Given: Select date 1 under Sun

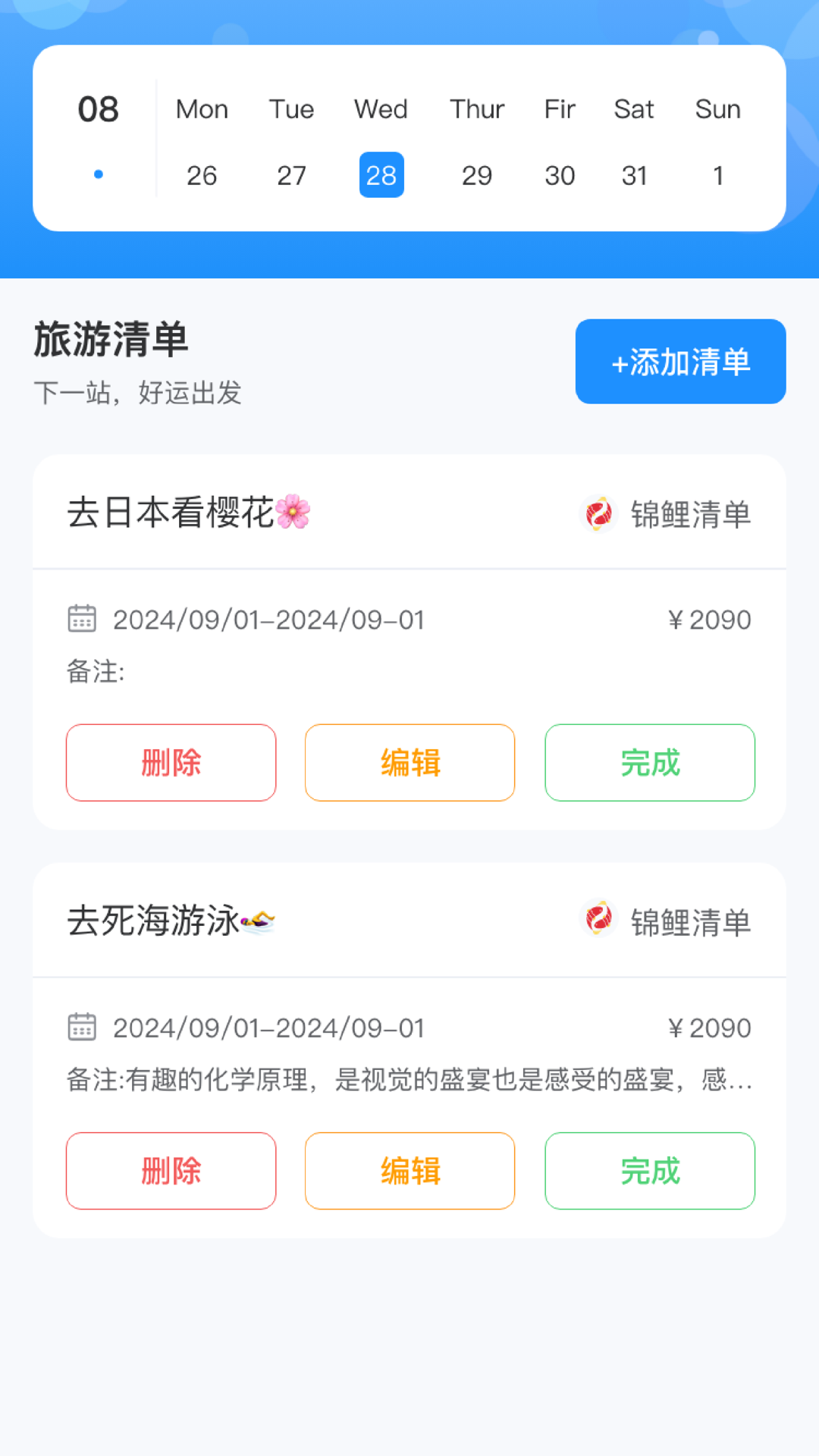Looking at the screenshot, I should tap(717, 175).
